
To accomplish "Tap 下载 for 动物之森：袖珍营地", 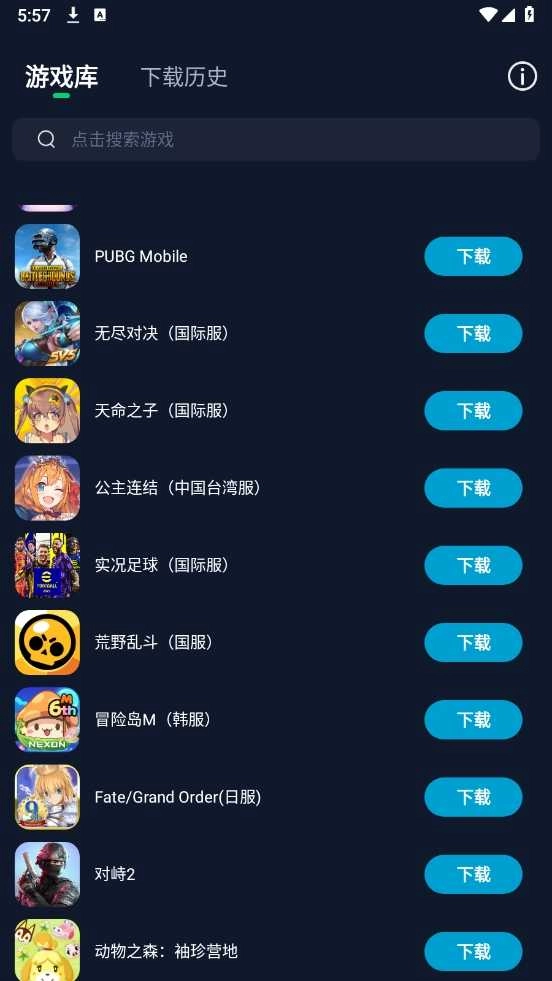I will click(x=473, y=952).
